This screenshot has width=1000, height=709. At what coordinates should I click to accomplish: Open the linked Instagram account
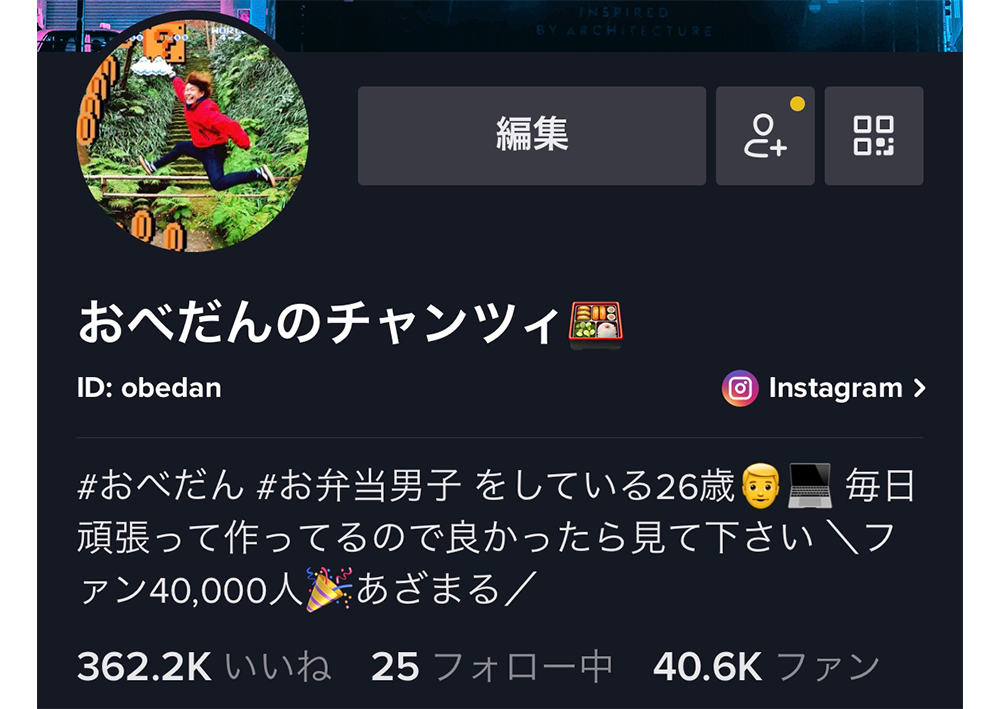pos(824,388)
